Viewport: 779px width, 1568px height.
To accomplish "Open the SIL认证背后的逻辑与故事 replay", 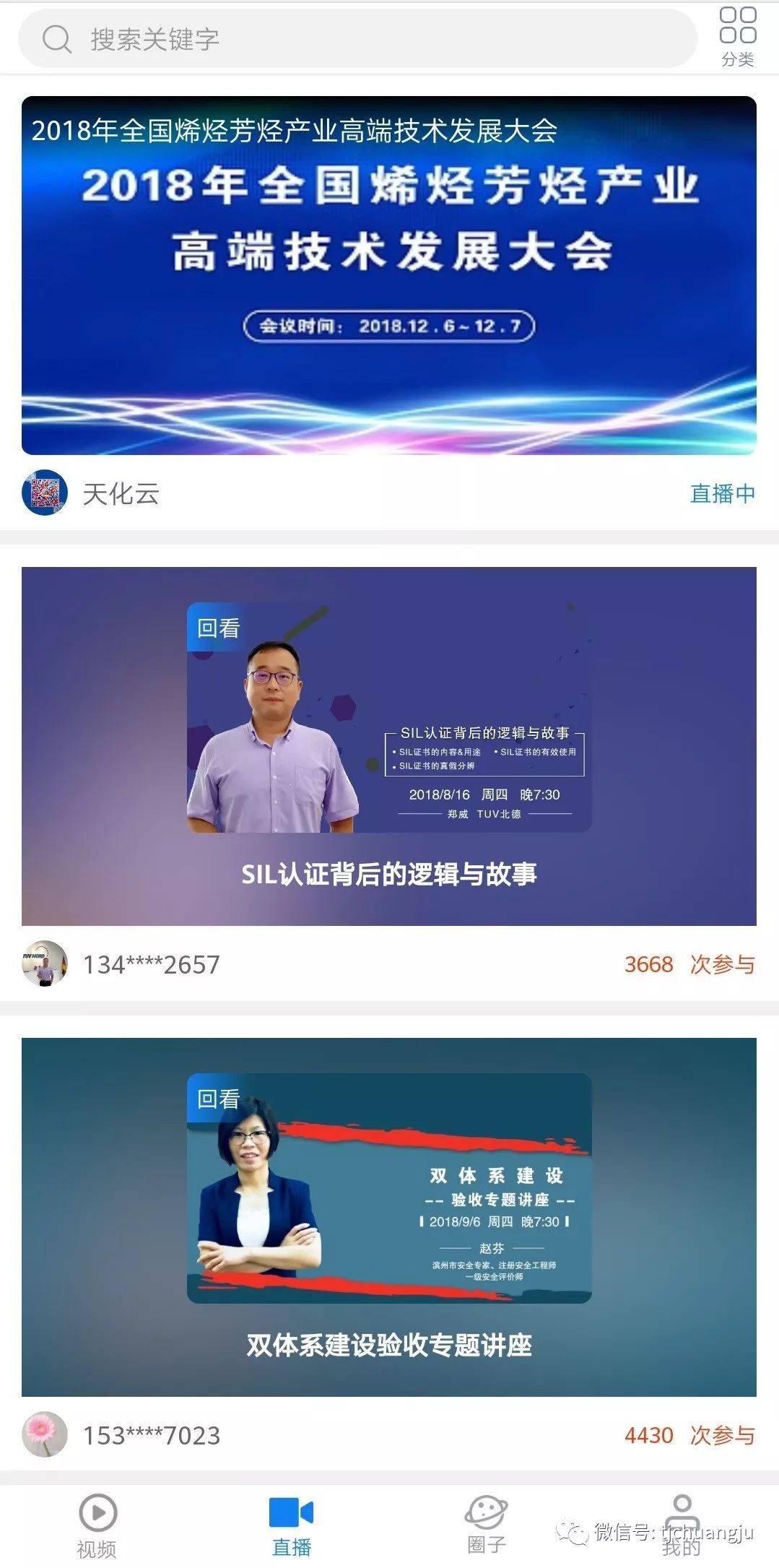I will (x=389, y=746).
